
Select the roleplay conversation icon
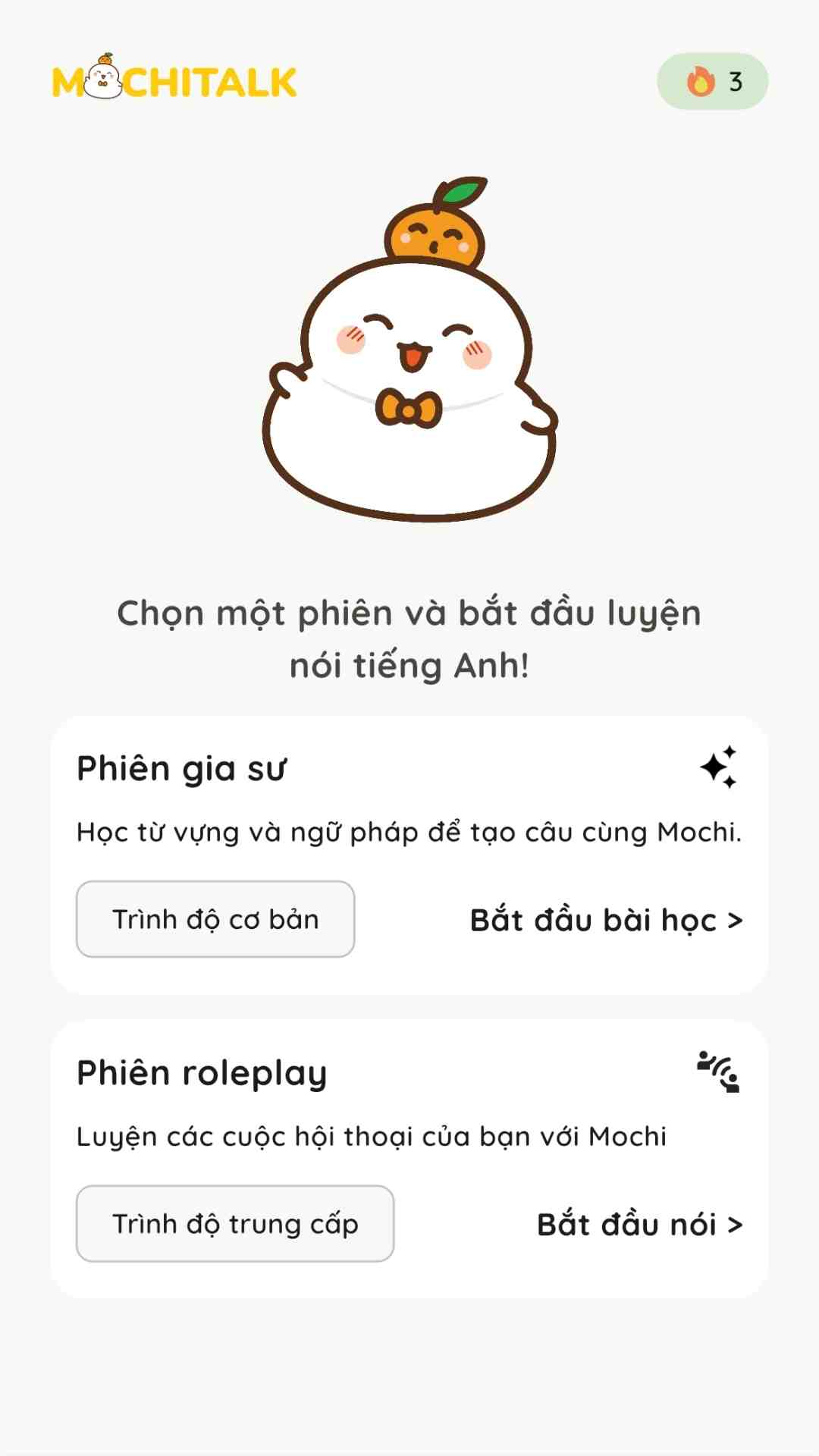point(717,1071)
